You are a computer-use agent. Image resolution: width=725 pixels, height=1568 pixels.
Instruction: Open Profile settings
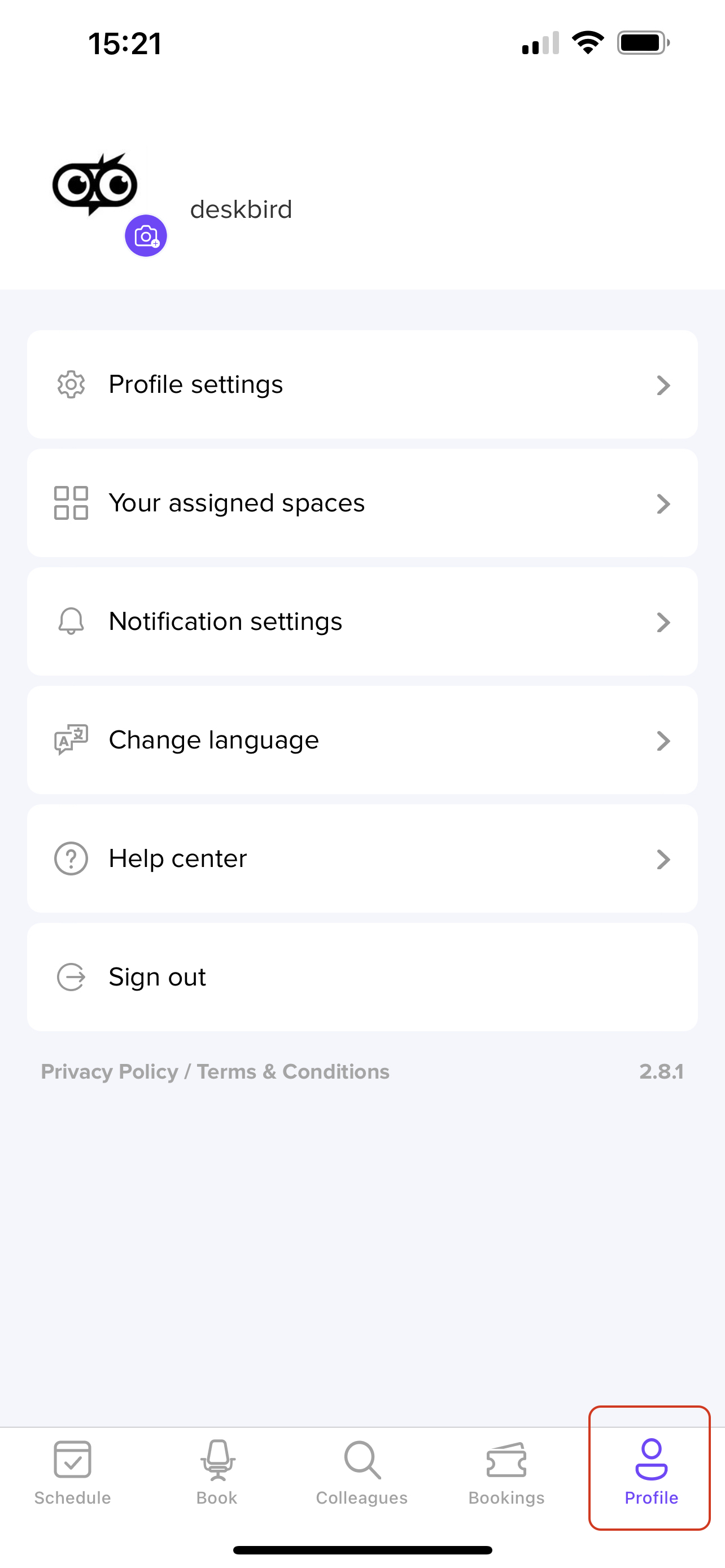click(x=362, y=384)
